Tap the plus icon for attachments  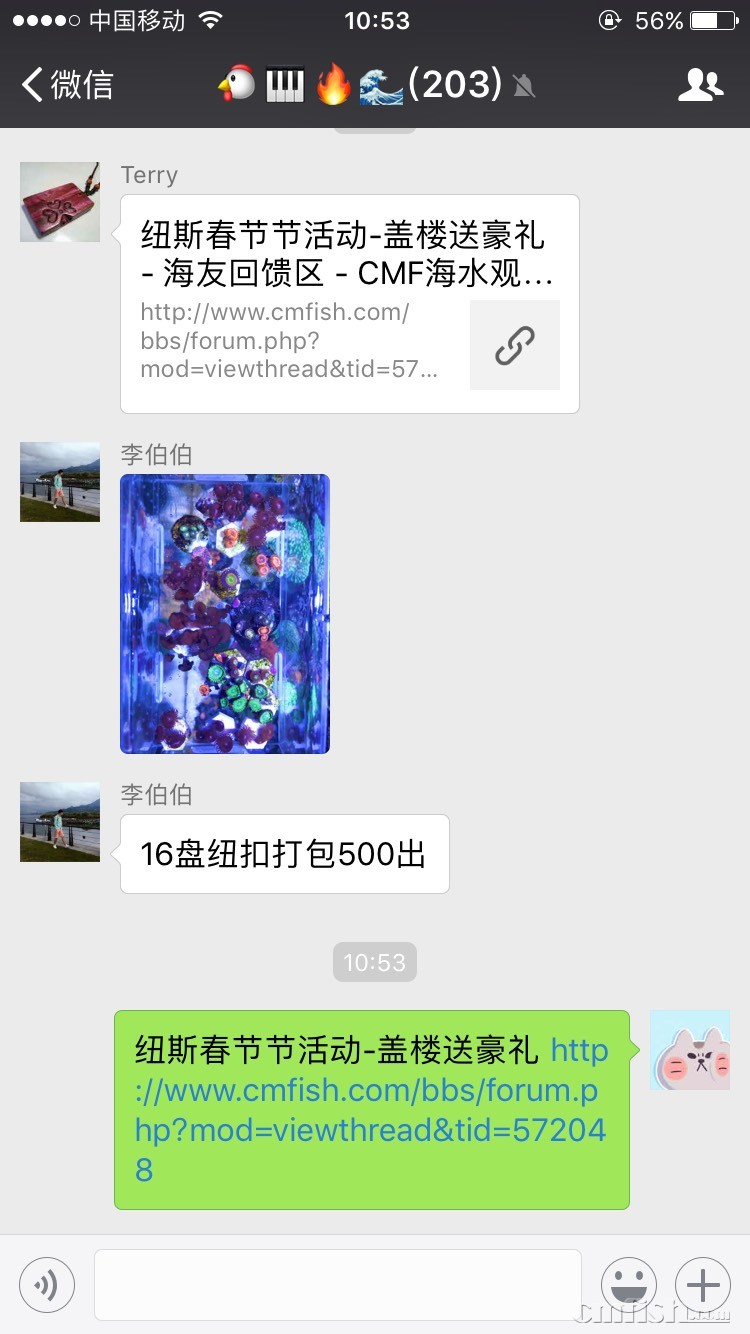coord(703,1284)
